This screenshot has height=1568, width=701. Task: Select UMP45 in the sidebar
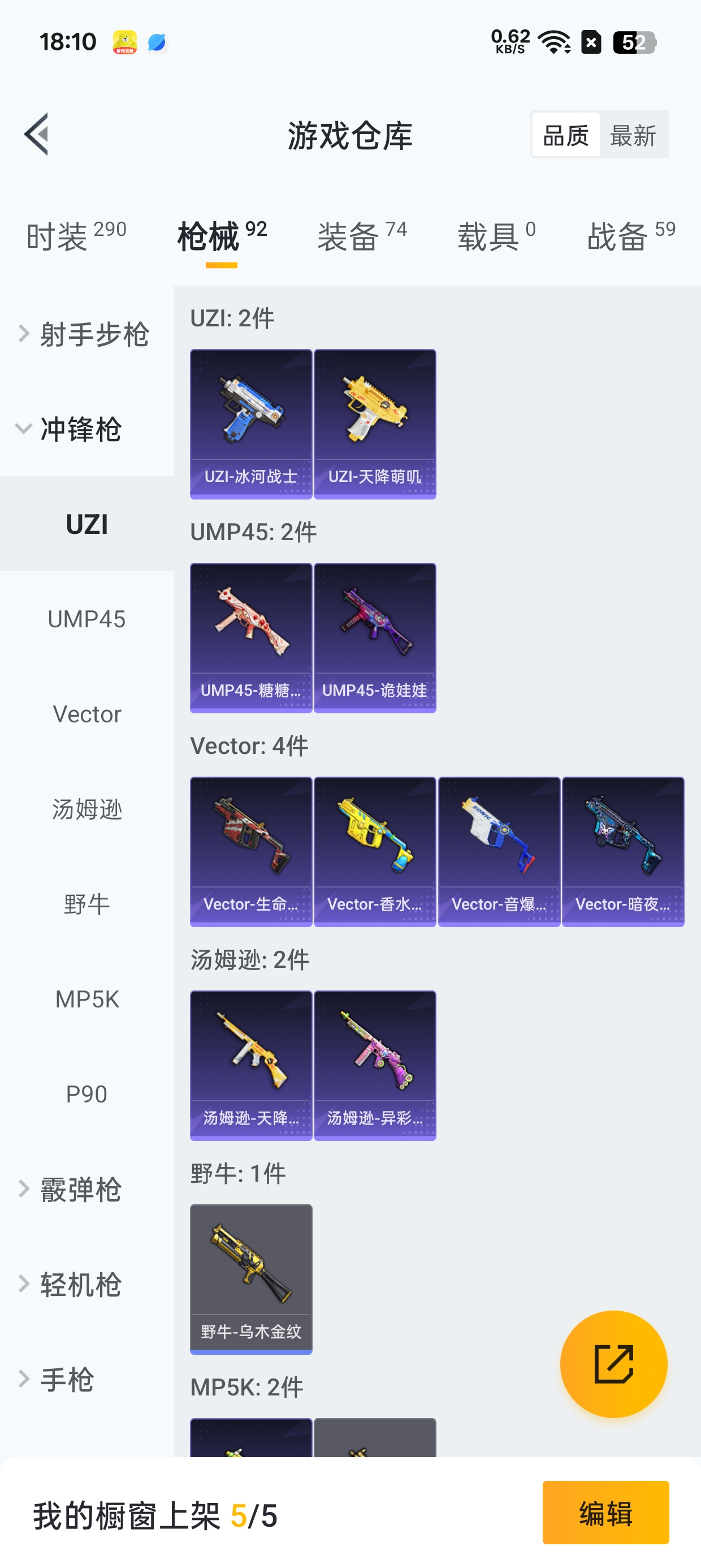pyautogui.click(x=86, y=619)
